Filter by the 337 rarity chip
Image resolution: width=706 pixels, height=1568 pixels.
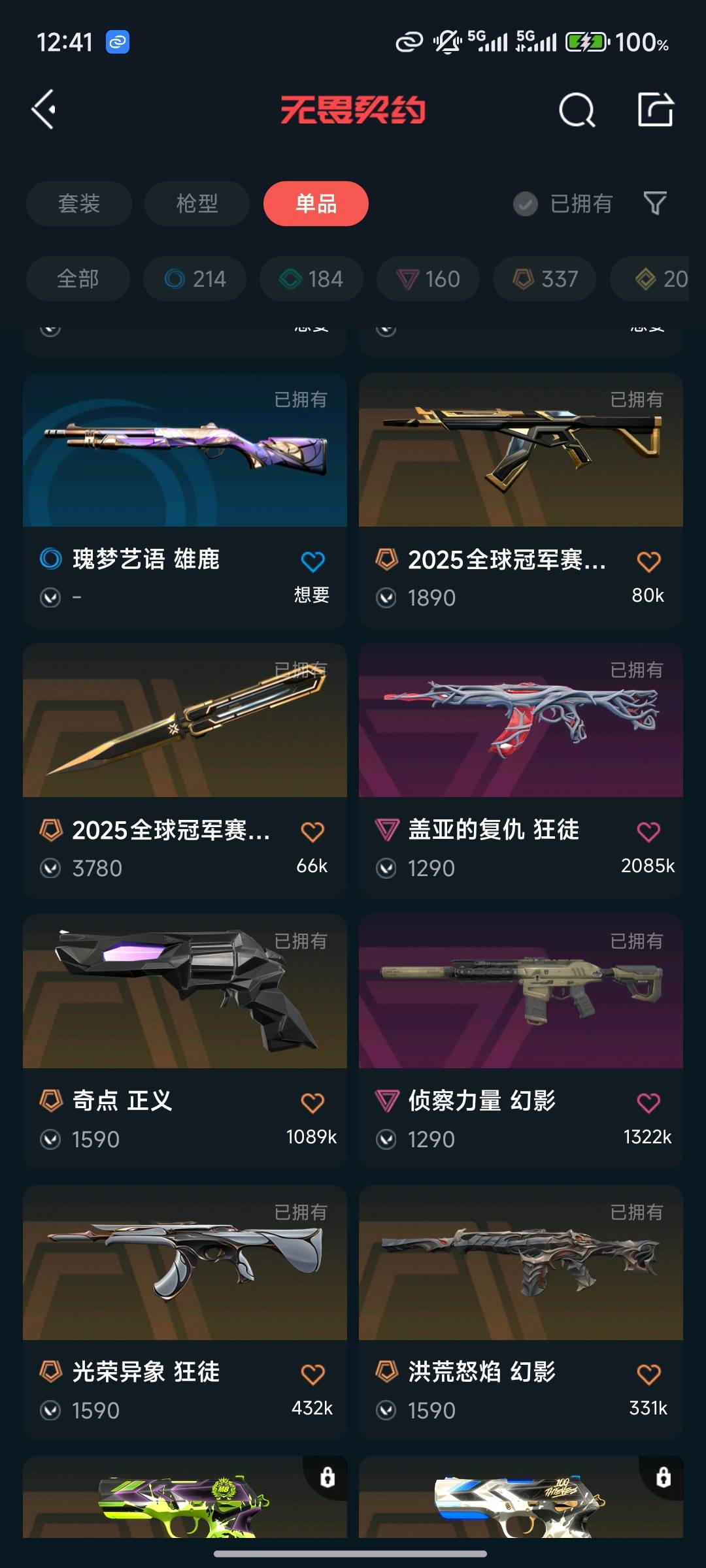545,279
